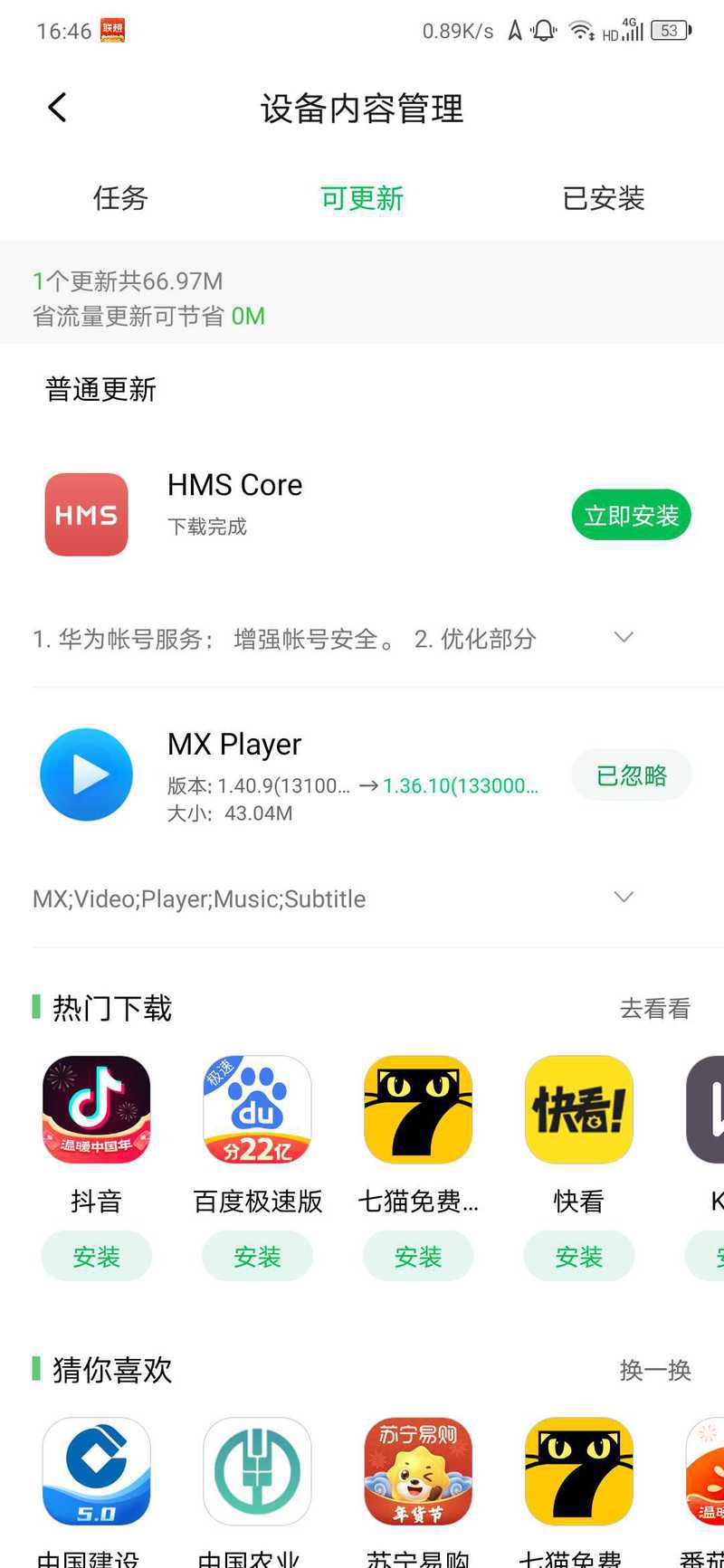The width and height of the screenshot is (724, 1568).
Task: Open 中国农业 app icon
Action: pyautogui.click(x=257, y=1471)
